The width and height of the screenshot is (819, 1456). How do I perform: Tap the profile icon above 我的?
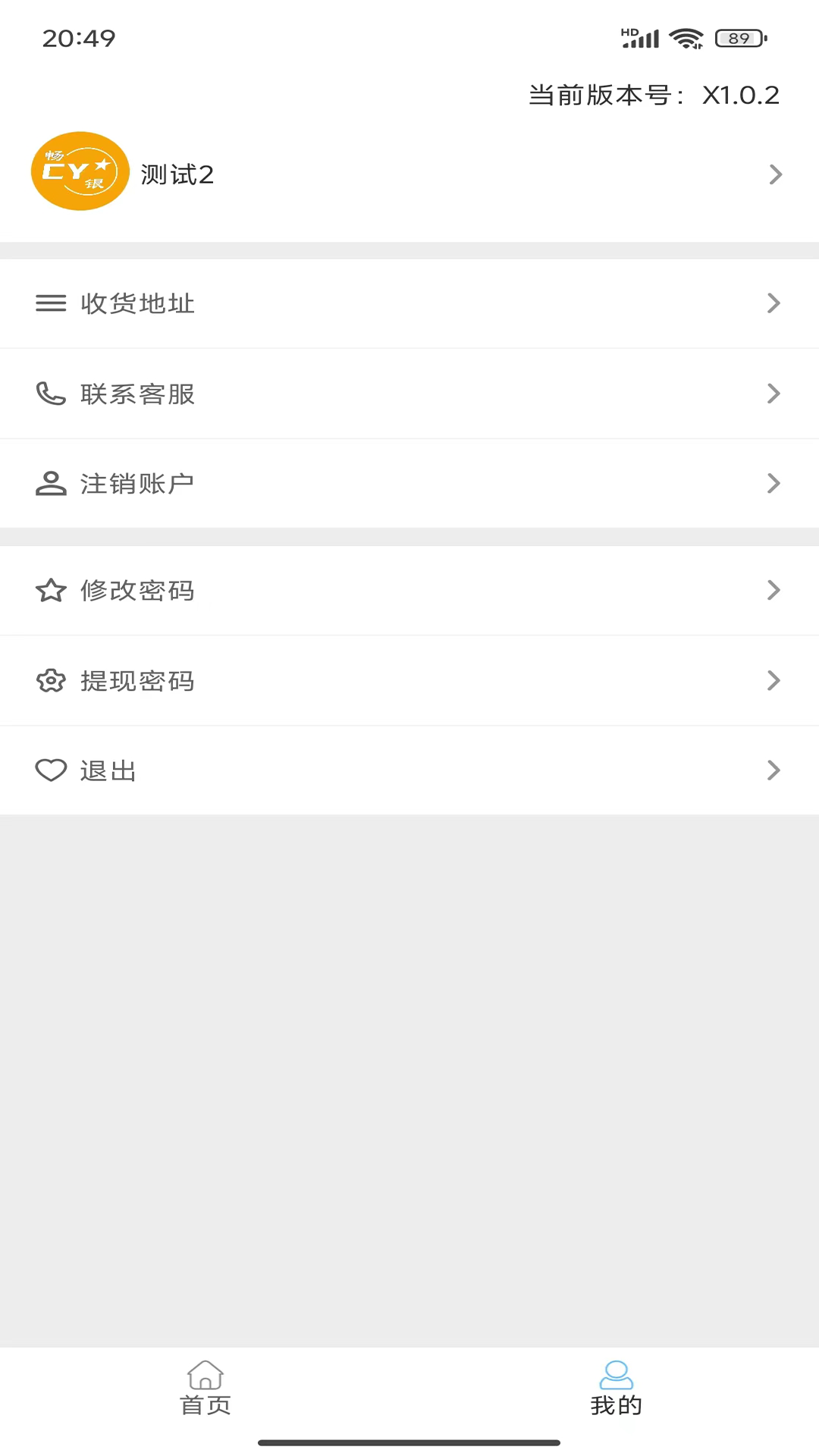[617, 1369]
